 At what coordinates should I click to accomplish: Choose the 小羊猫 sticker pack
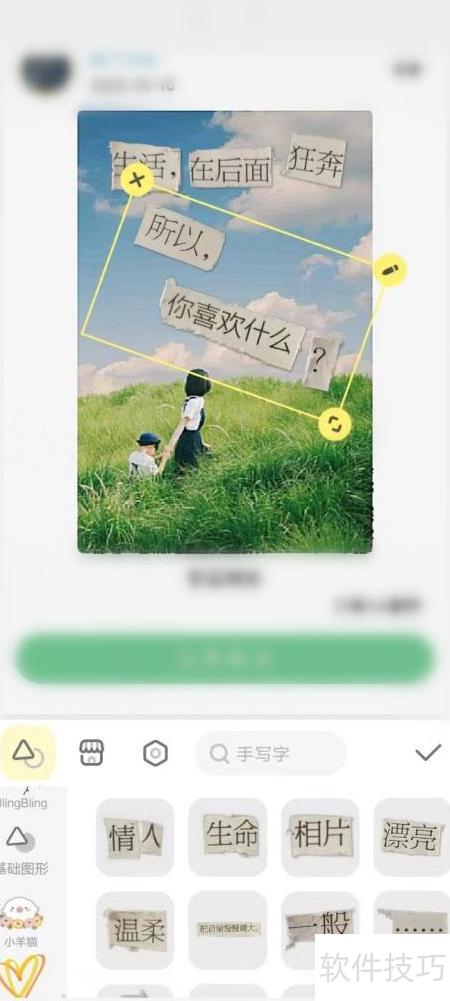click(23, 922)
